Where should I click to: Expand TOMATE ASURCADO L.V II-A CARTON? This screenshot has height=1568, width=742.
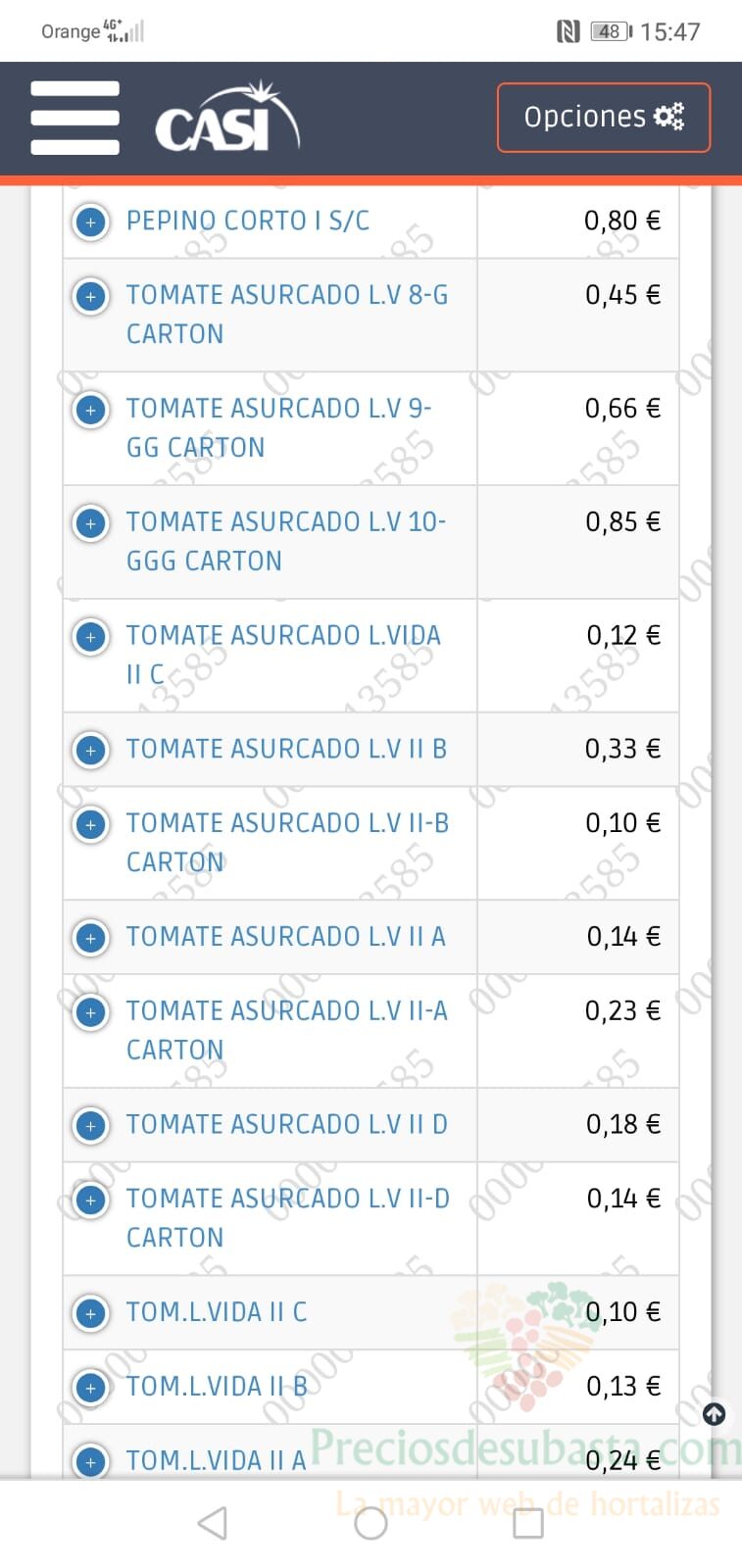91,1012
